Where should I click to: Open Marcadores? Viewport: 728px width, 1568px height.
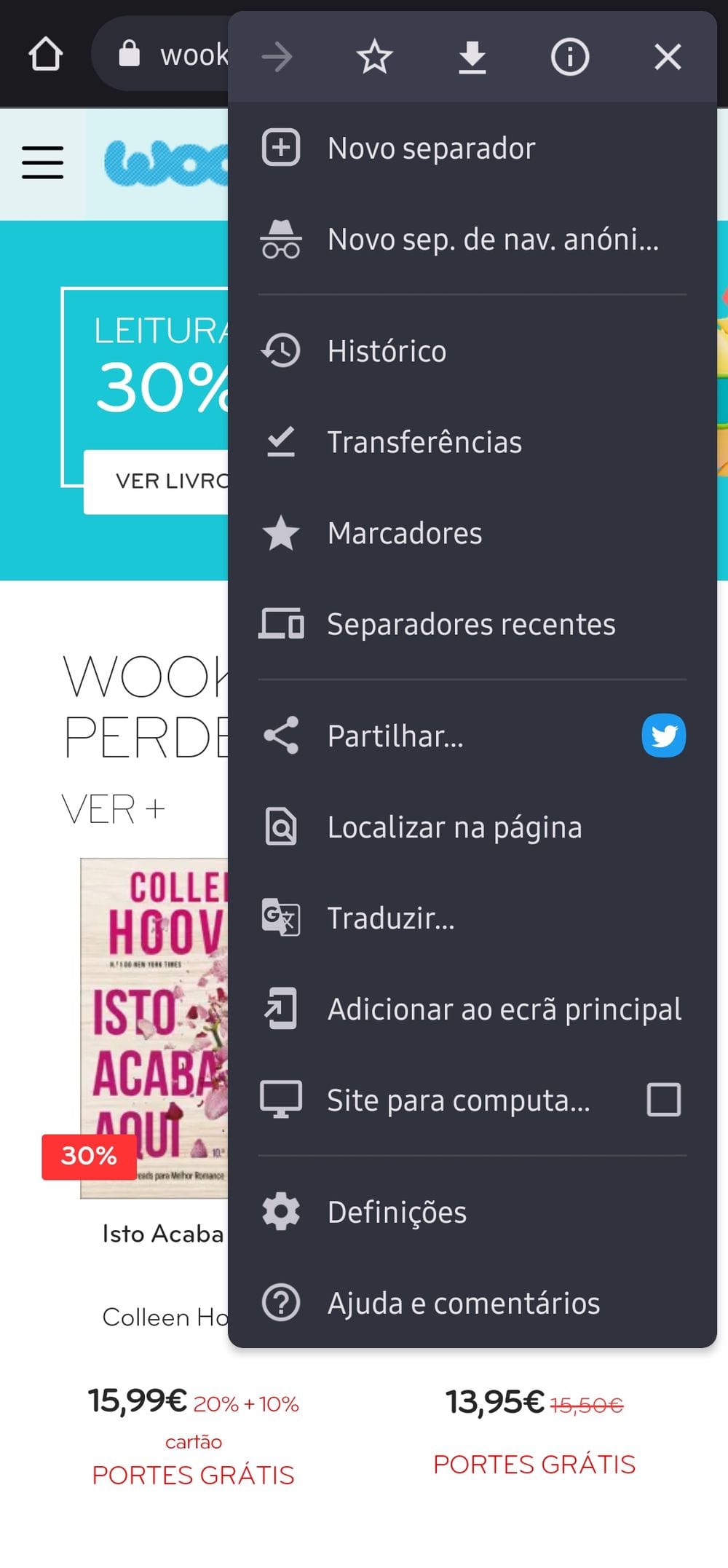click(404, 533)
